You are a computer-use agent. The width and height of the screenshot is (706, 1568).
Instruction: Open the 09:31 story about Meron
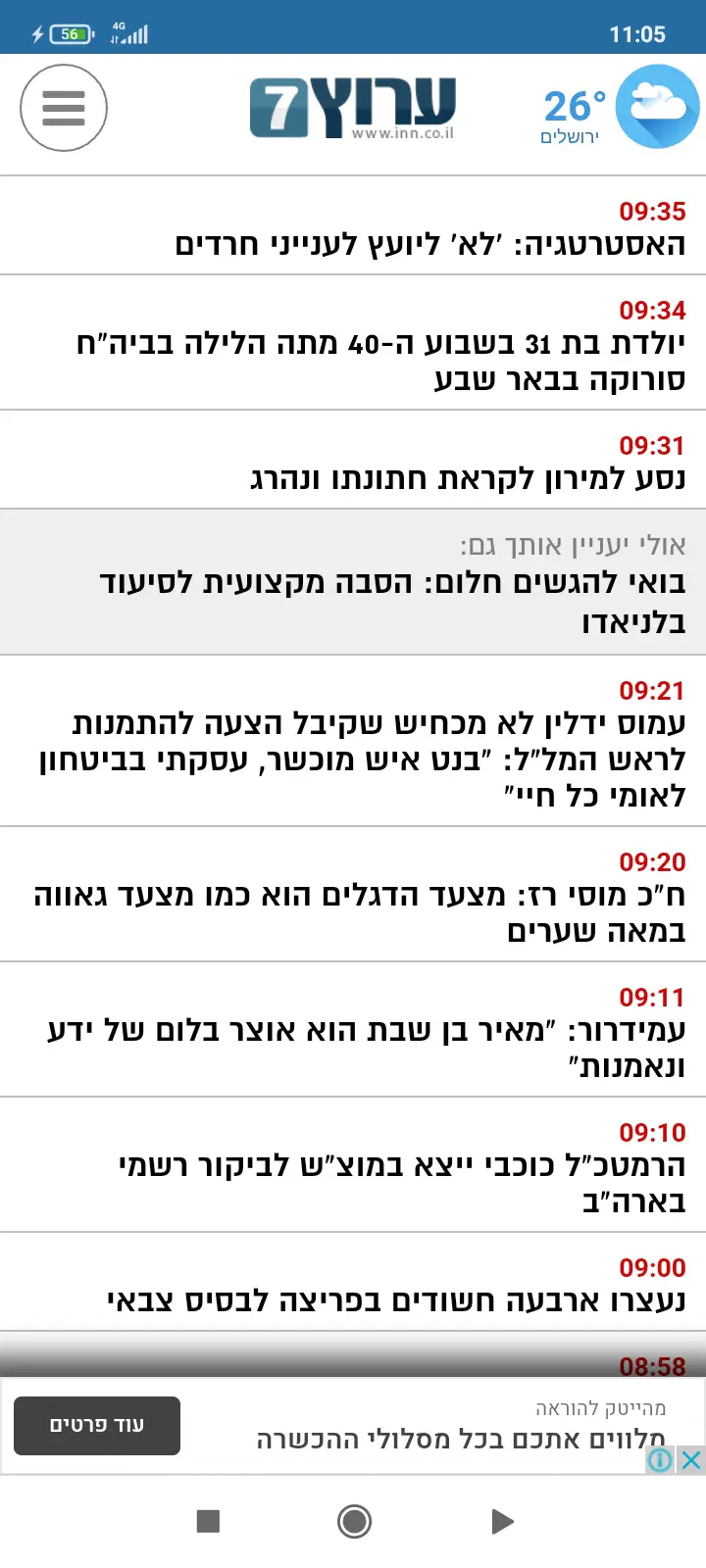tap(467, 478)
